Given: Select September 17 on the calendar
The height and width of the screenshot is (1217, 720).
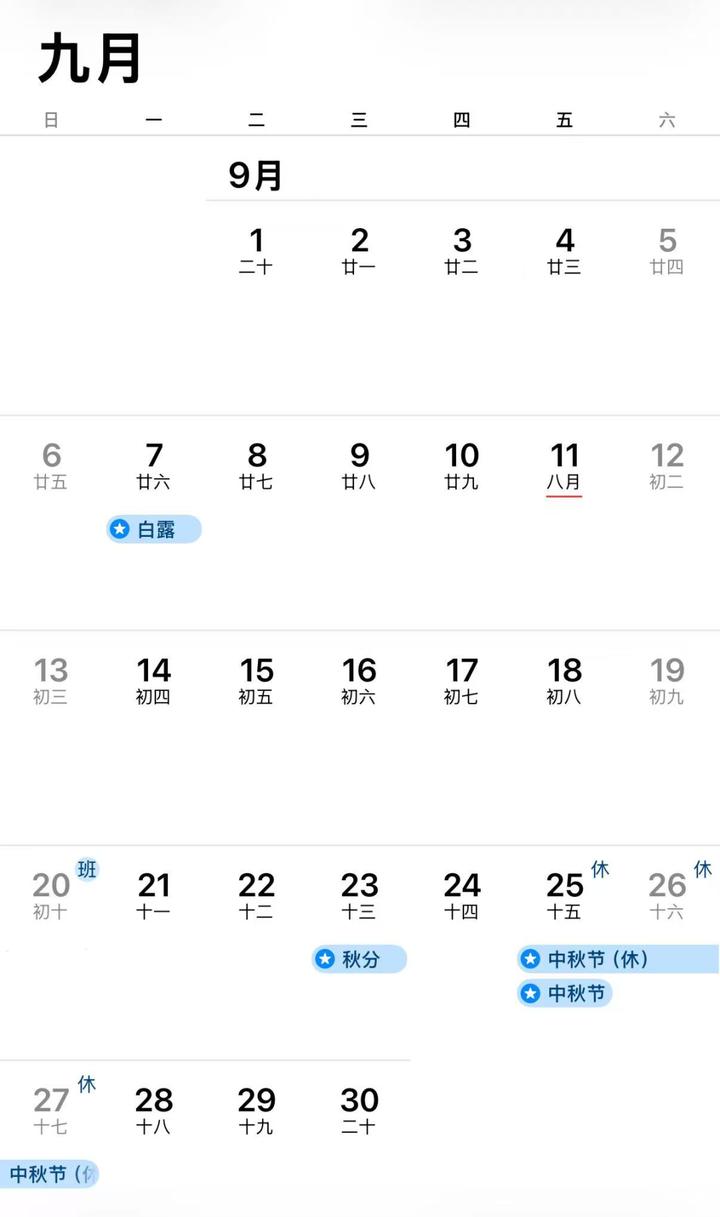Looking at the screenshot, I should (461, 680).
